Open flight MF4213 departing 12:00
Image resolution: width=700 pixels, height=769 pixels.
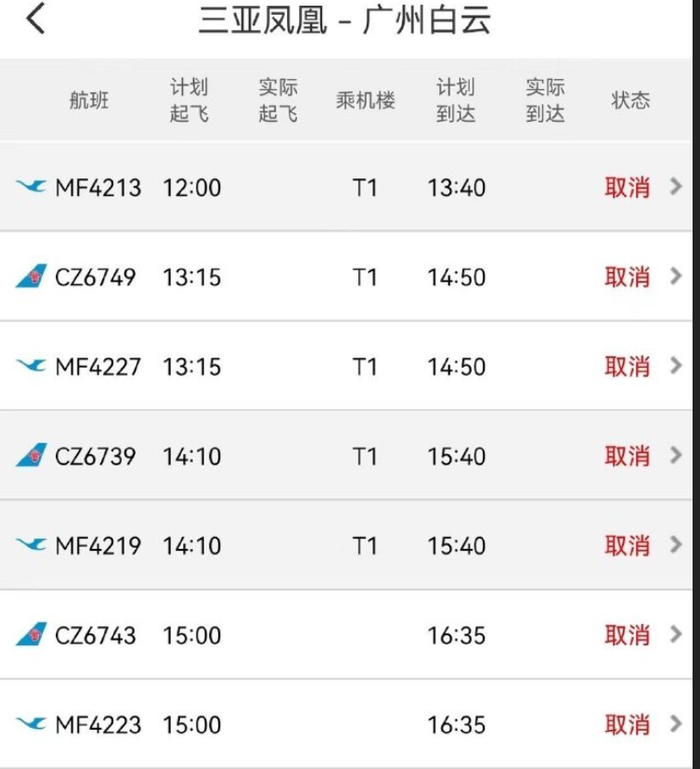point(346,187)
